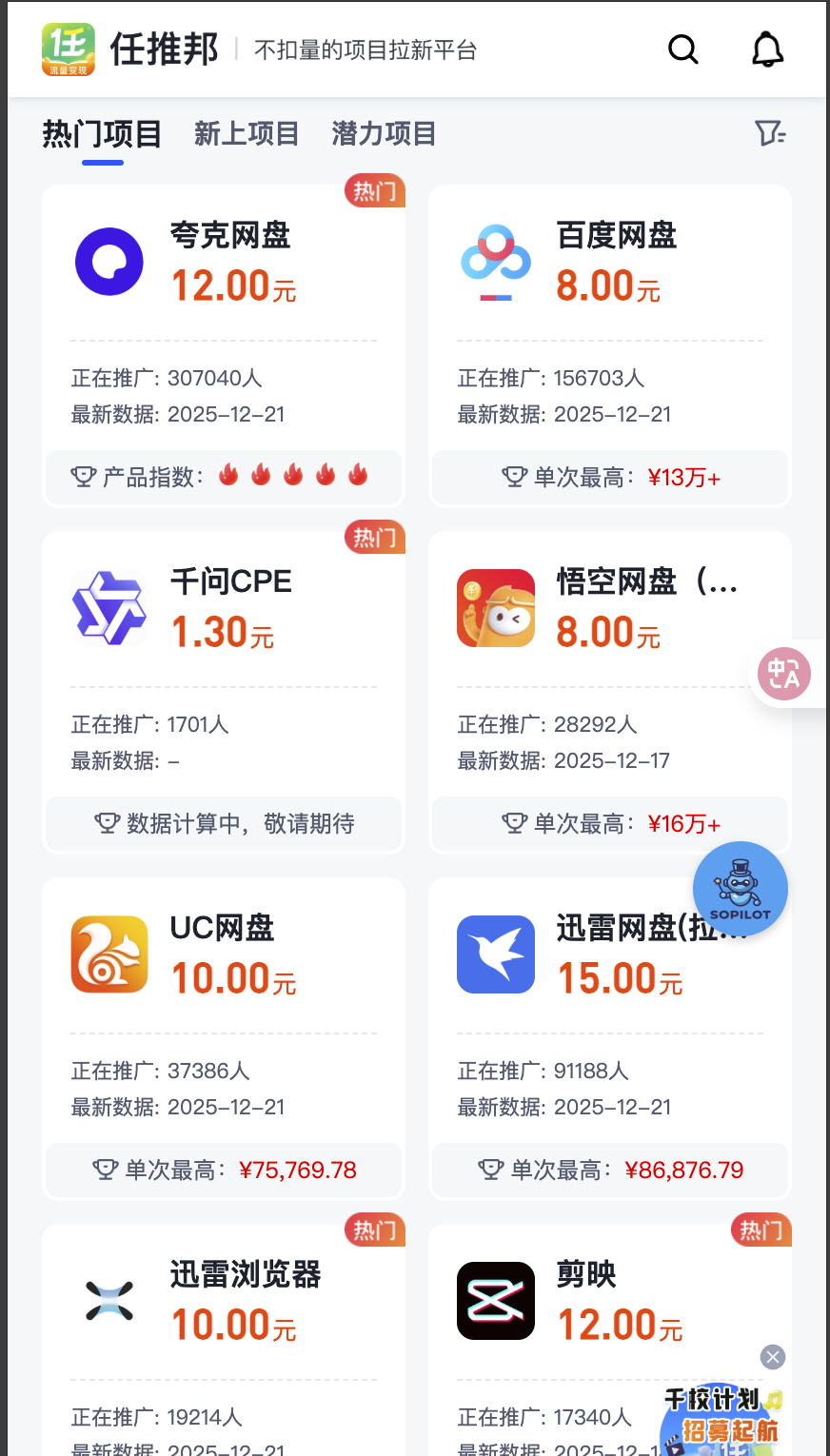
Task: Click the SOPILOT floating assistant
Action: pyautogui.click(x=740, y=888)
